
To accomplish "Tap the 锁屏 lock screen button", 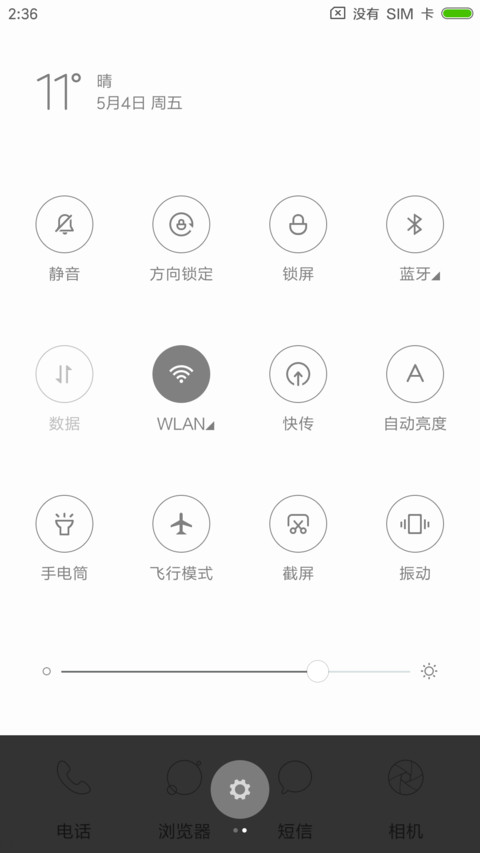I will (x=298, y=225).
